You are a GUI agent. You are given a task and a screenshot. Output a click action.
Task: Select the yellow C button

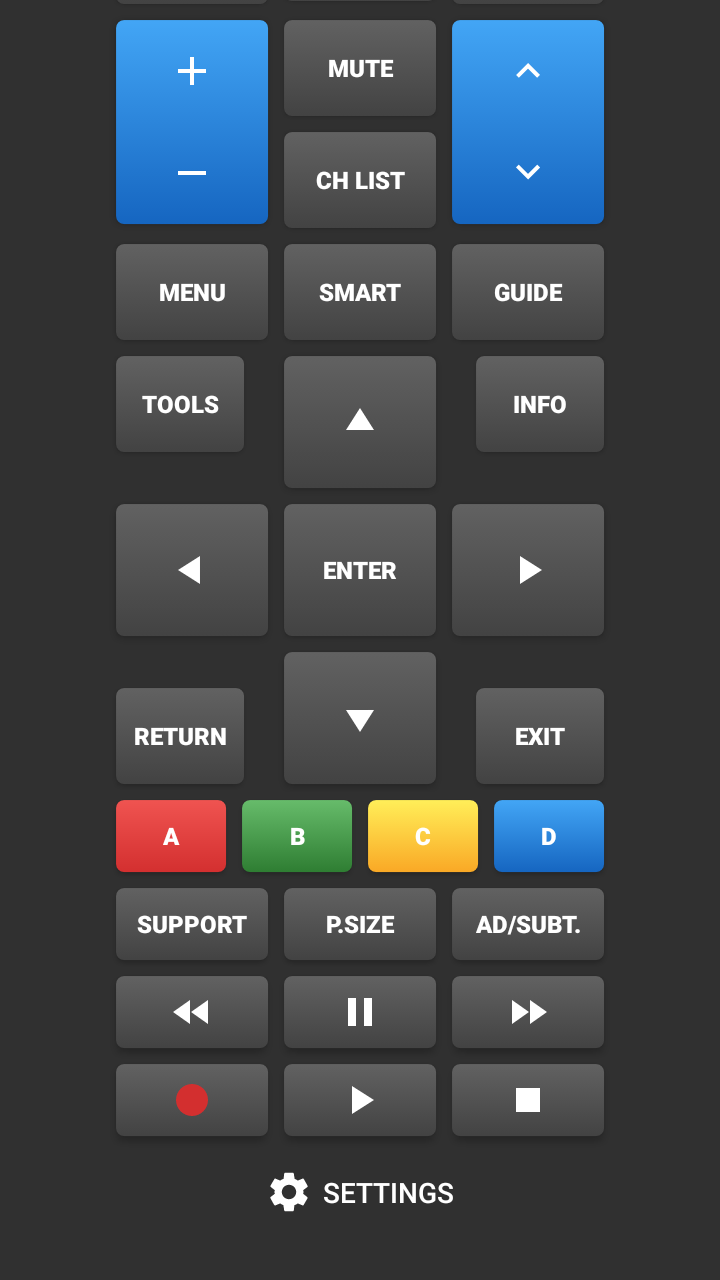pos(423,836)
